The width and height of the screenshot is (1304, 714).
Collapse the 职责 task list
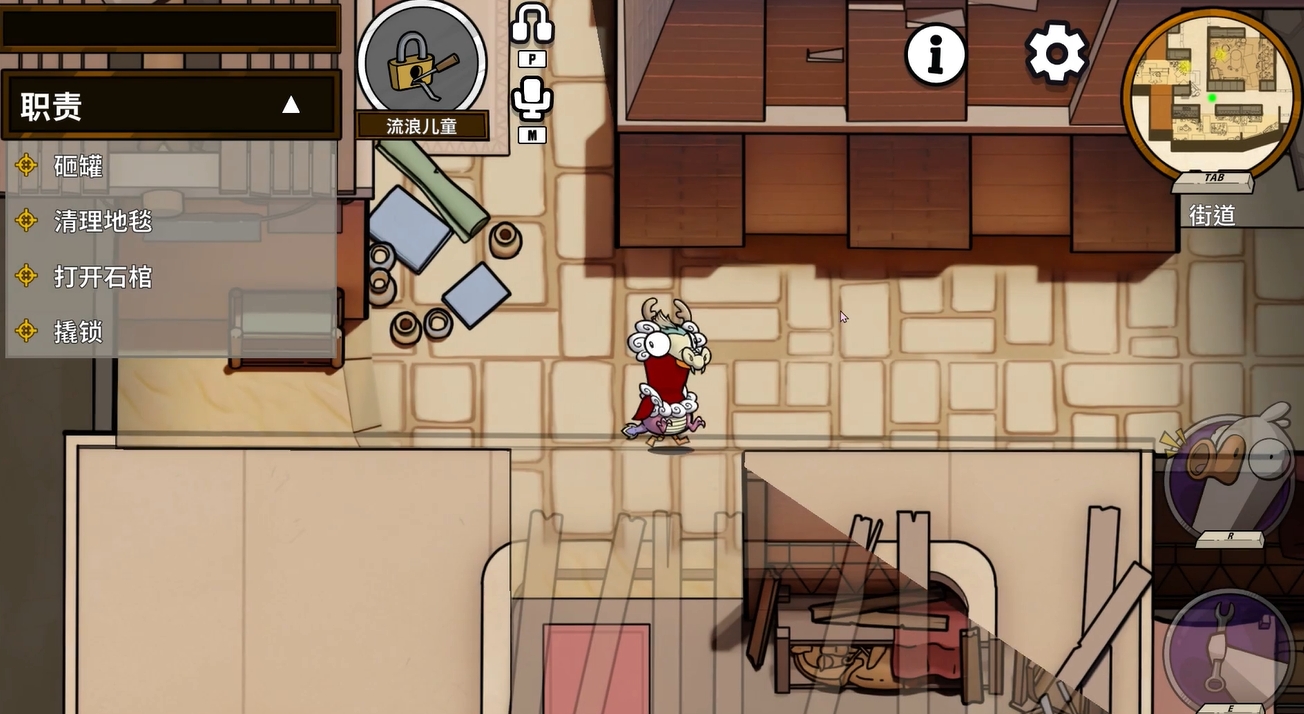[x=290, y=105]
